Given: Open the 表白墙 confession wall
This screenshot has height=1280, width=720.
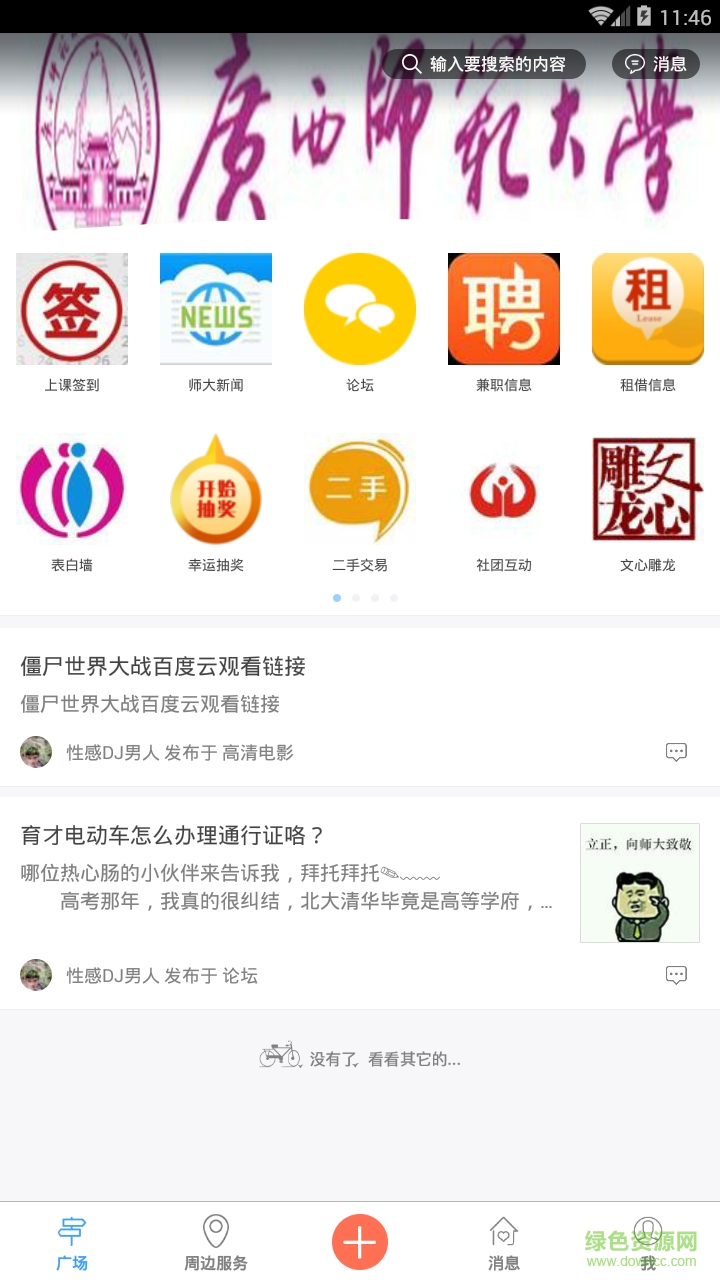Looking at the screenshot, I should [72, 490].
